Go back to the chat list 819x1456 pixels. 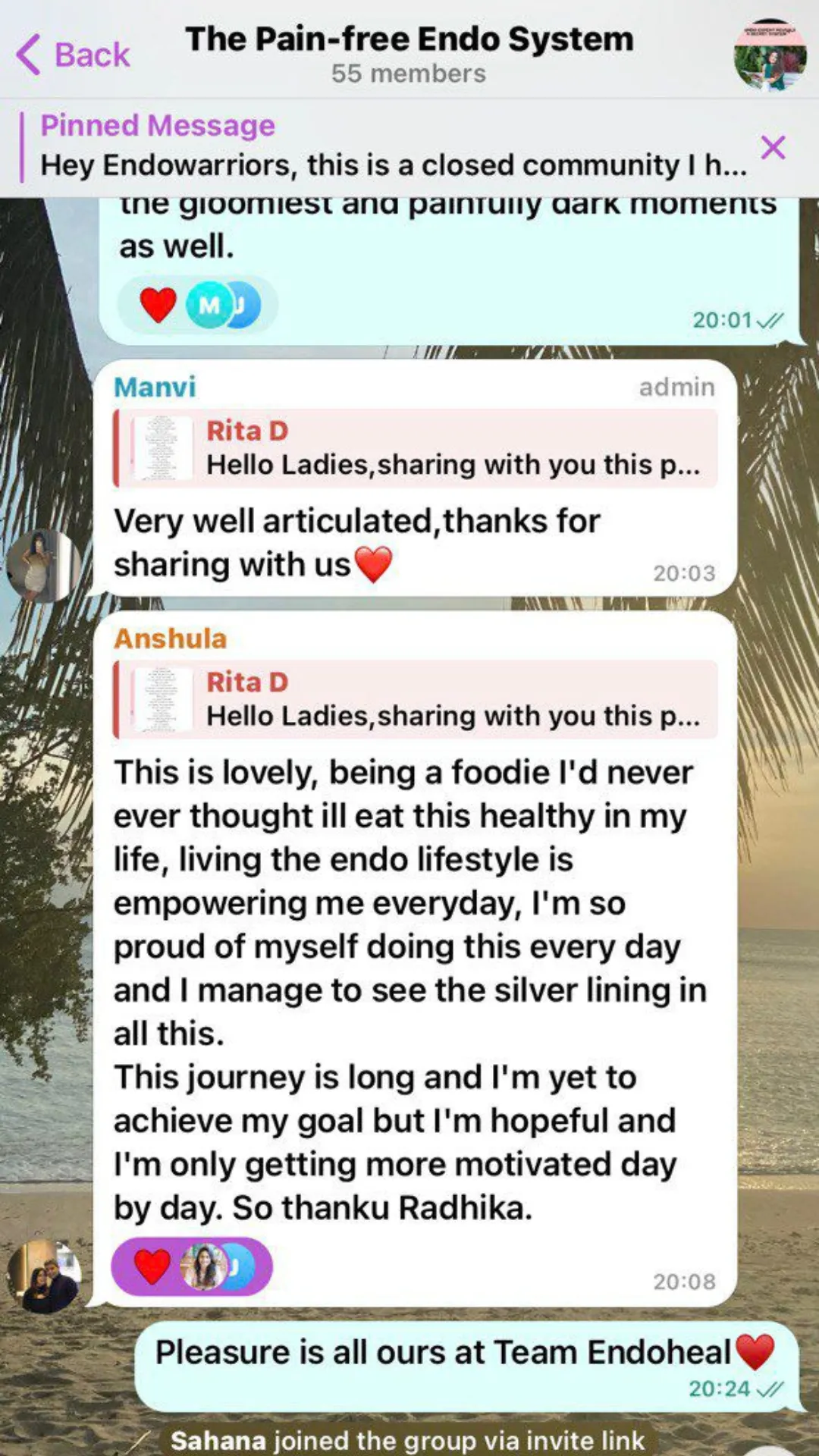73,55
